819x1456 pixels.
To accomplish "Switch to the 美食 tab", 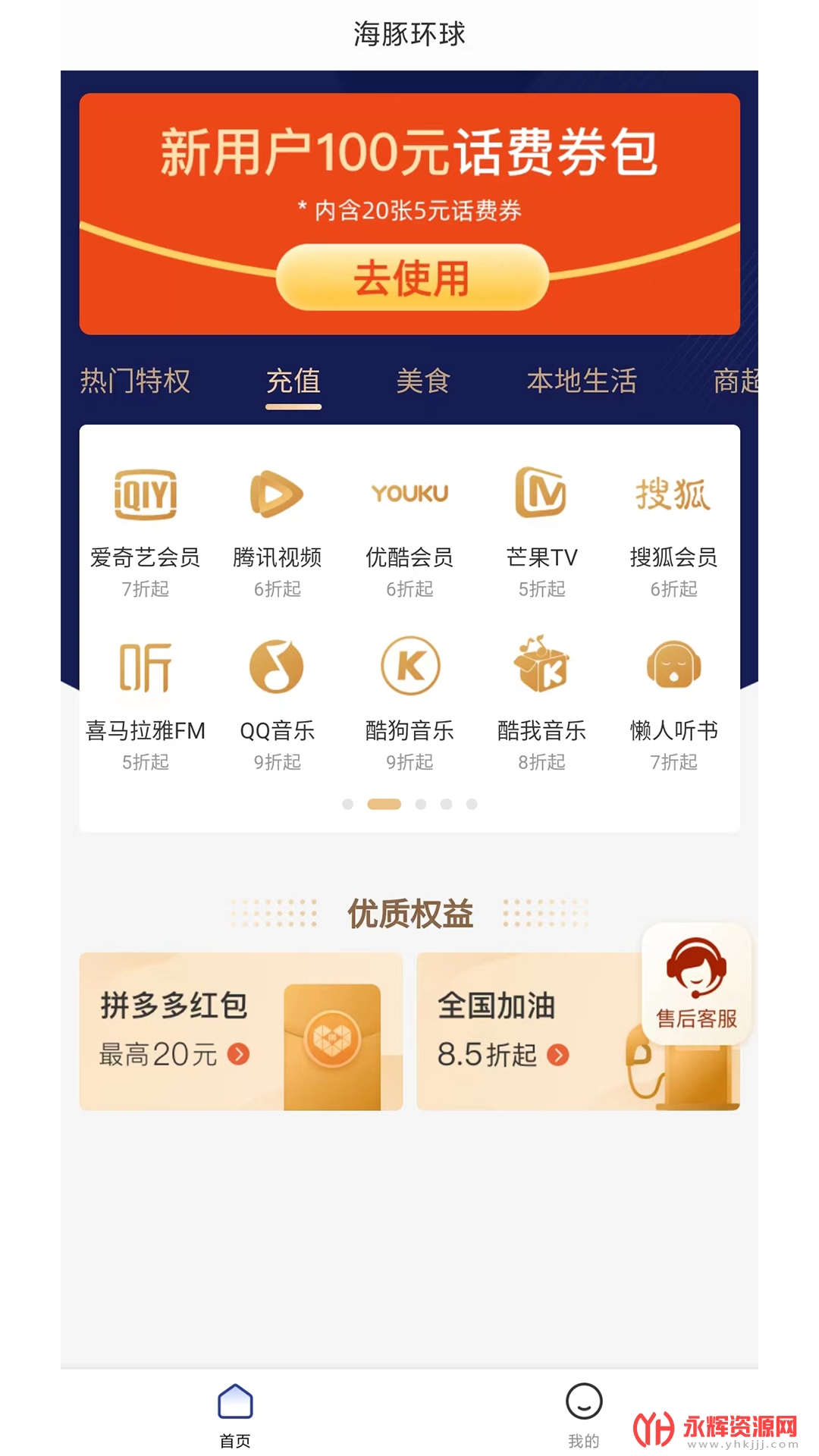I will pos(423,381).
